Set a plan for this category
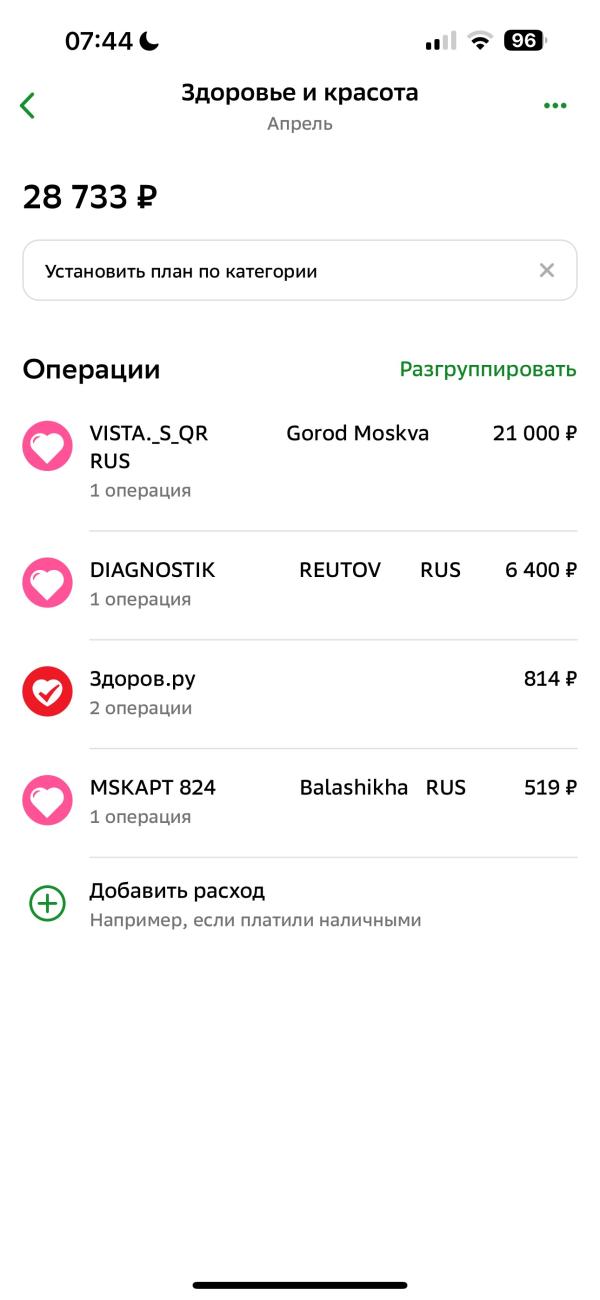600x1300 pixels. [x=181, y=271]
